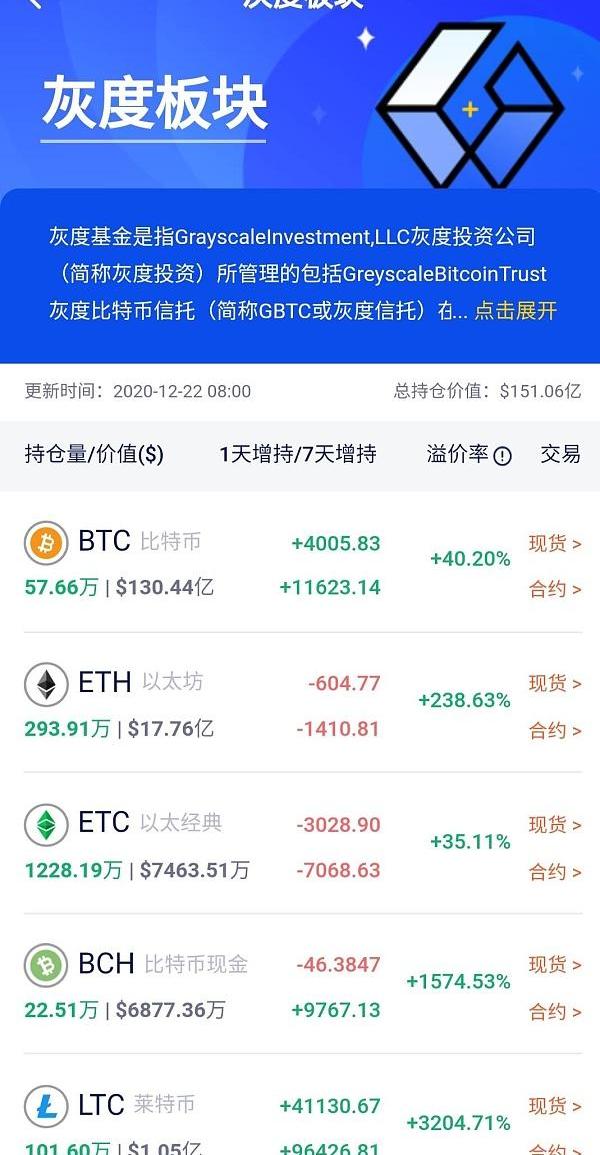
Task: Open LTC 现货 trading
Action: [x=554, y=1106]
